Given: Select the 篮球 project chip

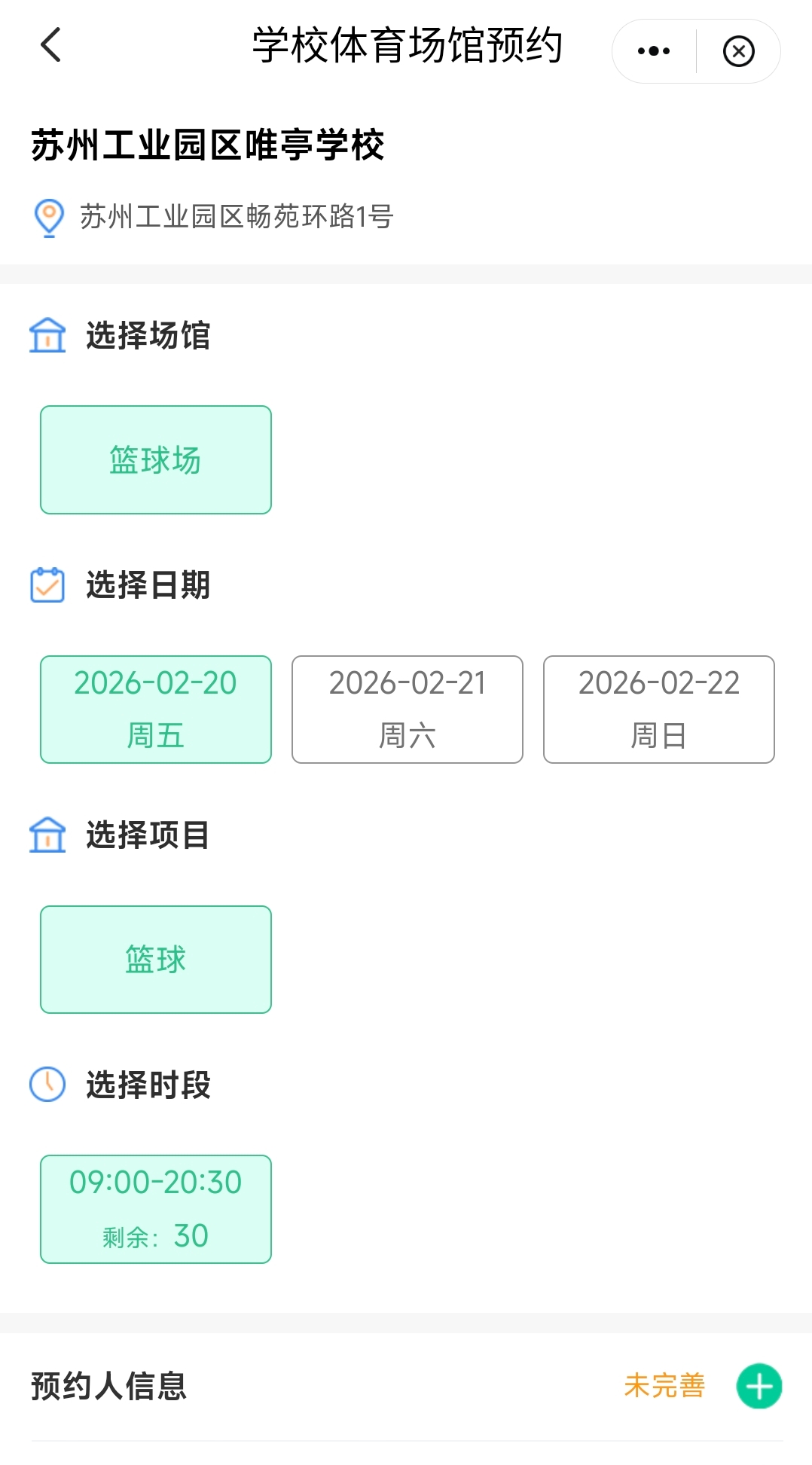Looking at the screenshot, I should 156,960.
